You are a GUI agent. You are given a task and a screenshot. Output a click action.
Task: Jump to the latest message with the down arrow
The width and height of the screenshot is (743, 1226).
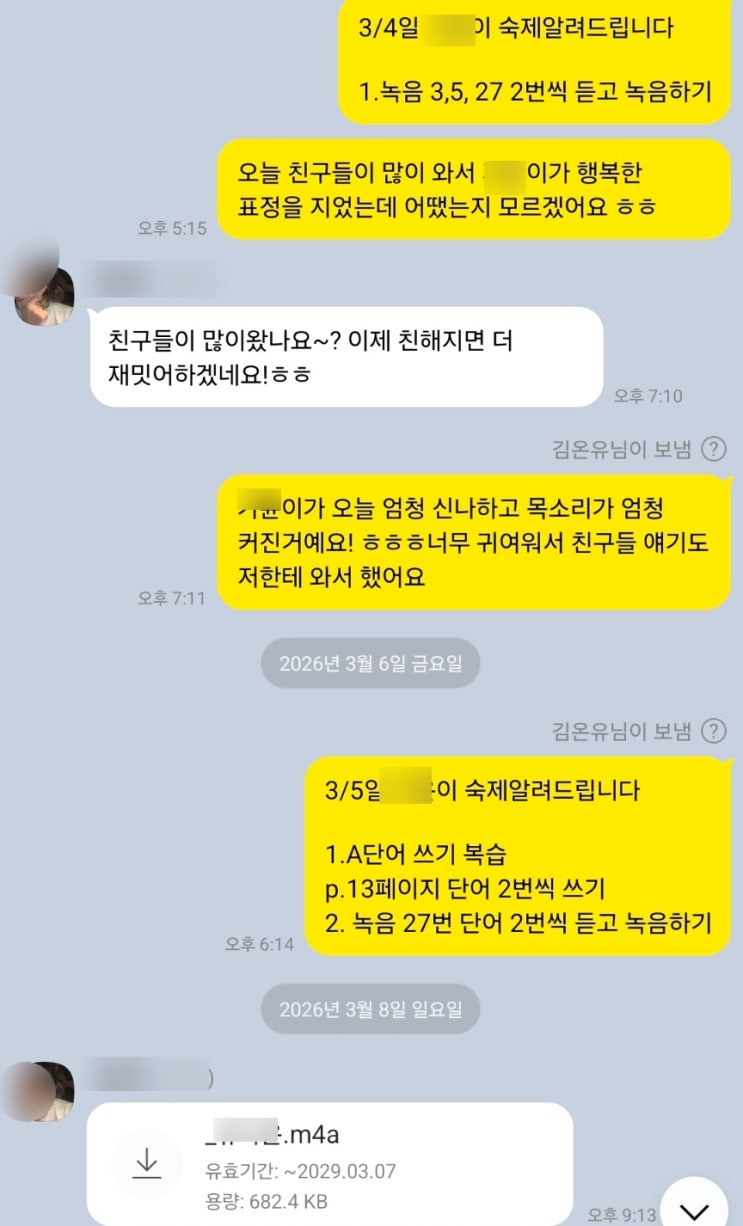(694, 1204)
